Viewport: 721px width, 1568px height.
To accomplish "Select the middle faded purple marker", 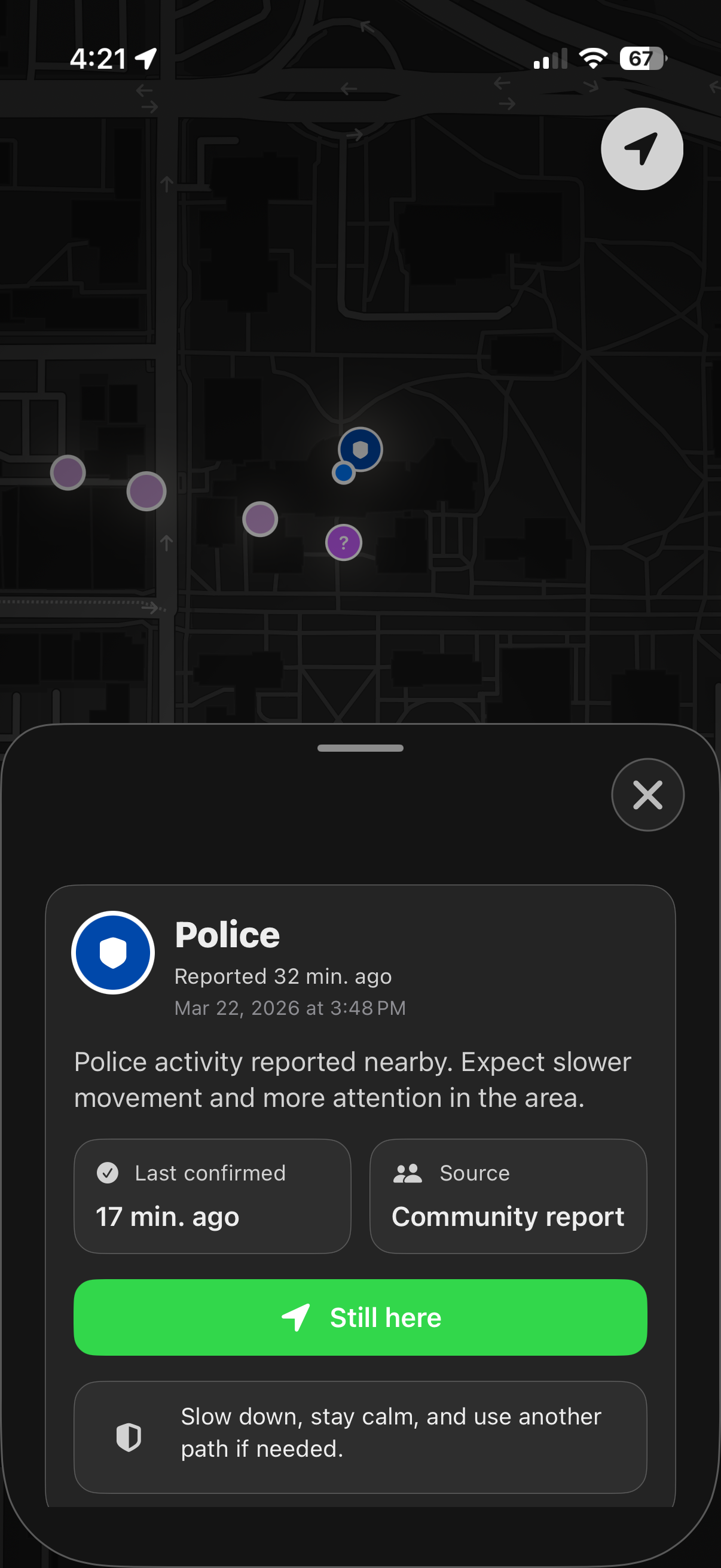I will (x=261, y=518).
